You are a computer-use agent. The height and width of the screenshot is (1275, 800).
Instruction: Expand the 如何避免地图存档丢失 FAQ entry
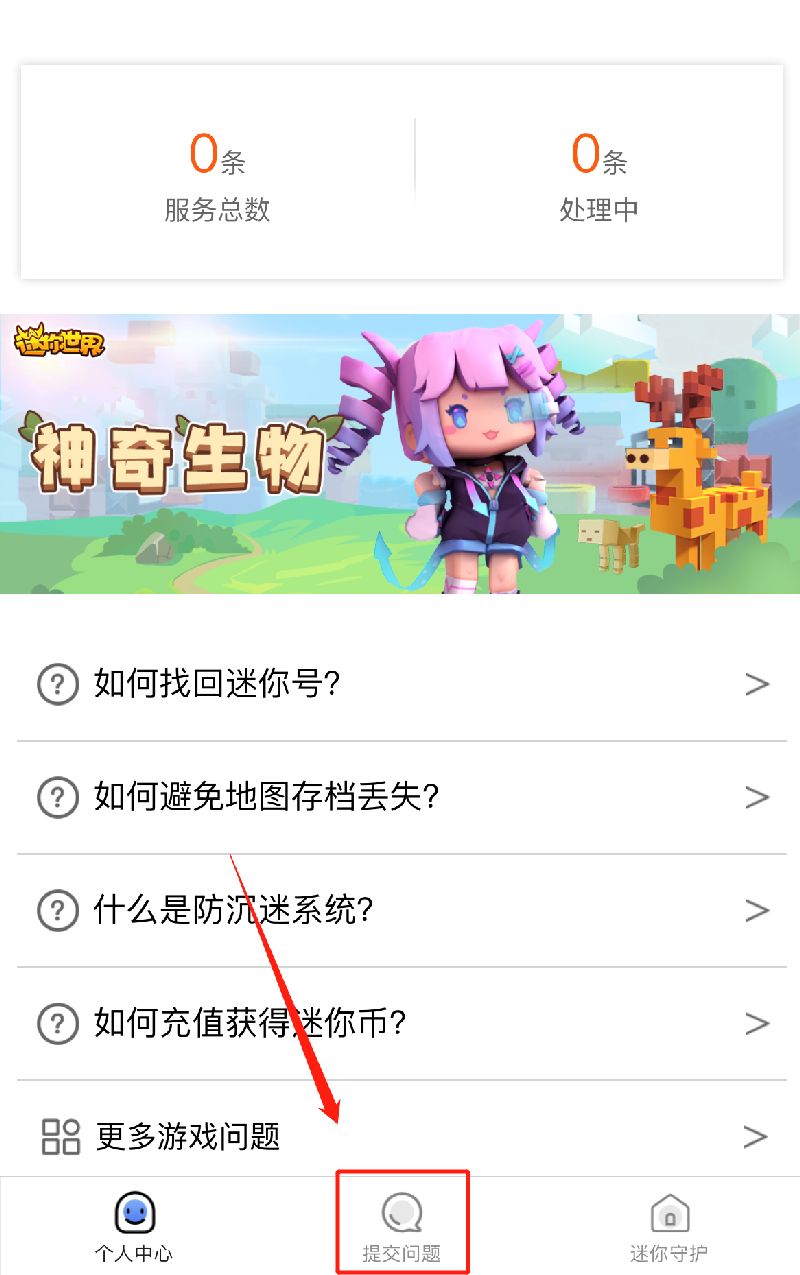coord(400,797)
